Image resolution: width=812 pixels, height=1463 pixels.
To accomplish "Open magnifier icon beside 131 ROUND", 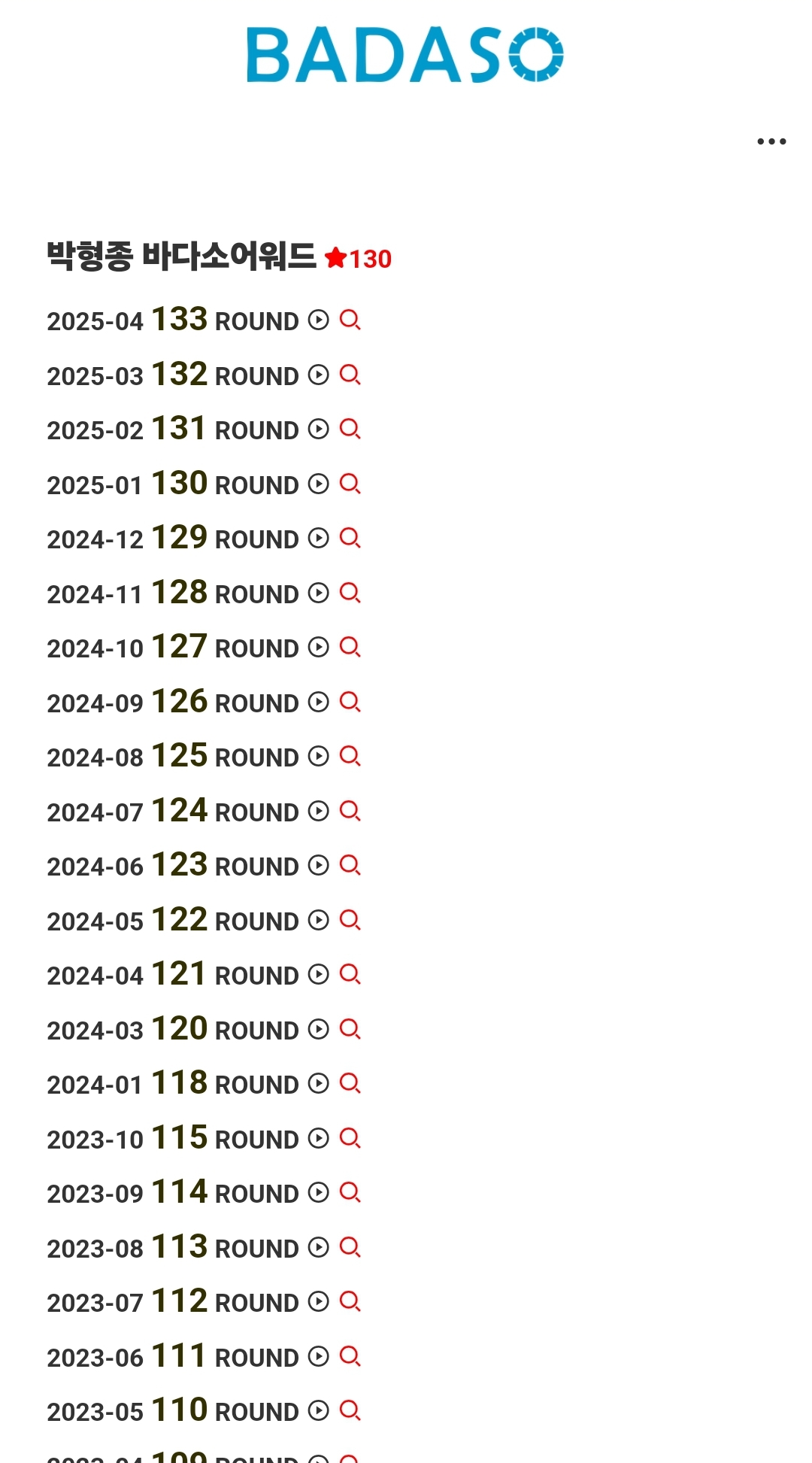I will click(350, 429).
